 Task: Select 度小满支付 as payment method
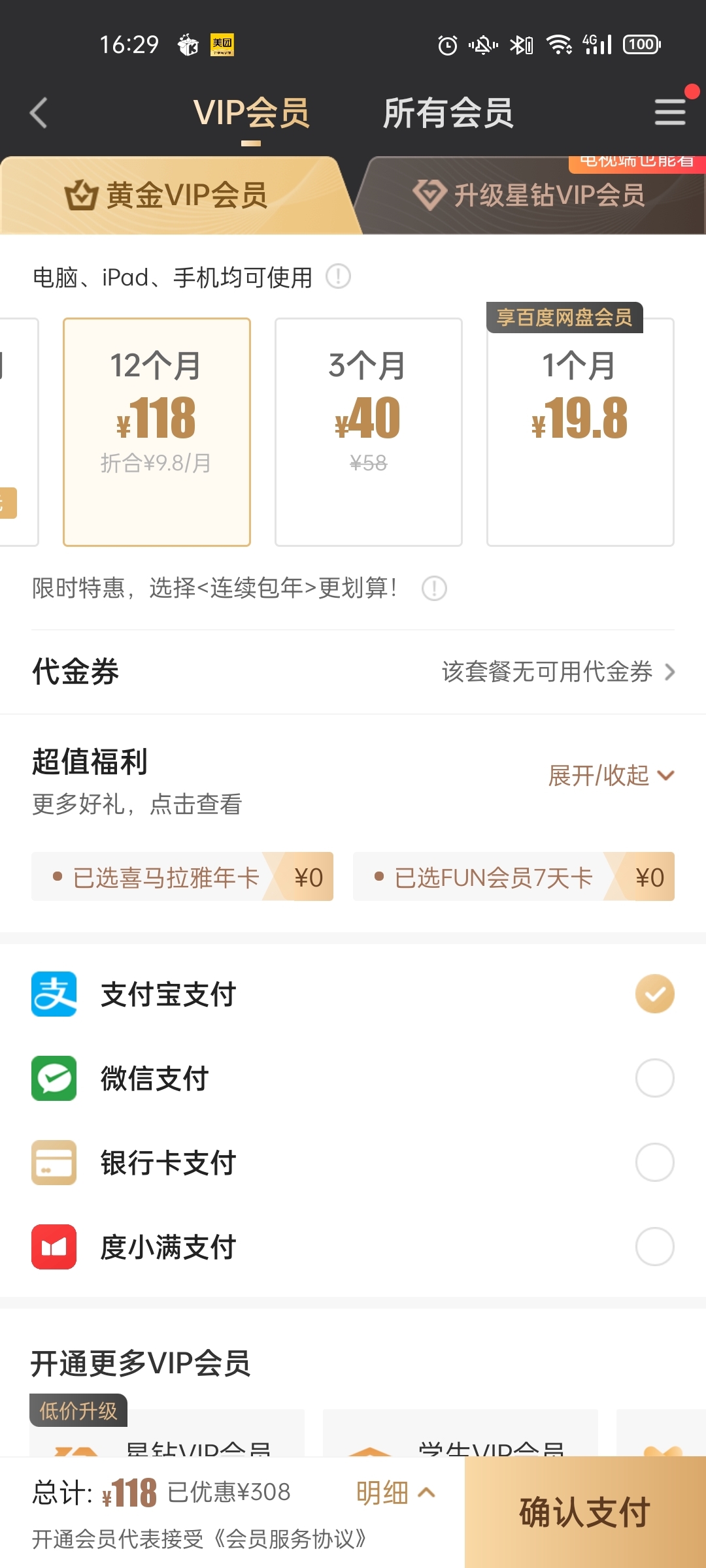(x=353, y=1247)
